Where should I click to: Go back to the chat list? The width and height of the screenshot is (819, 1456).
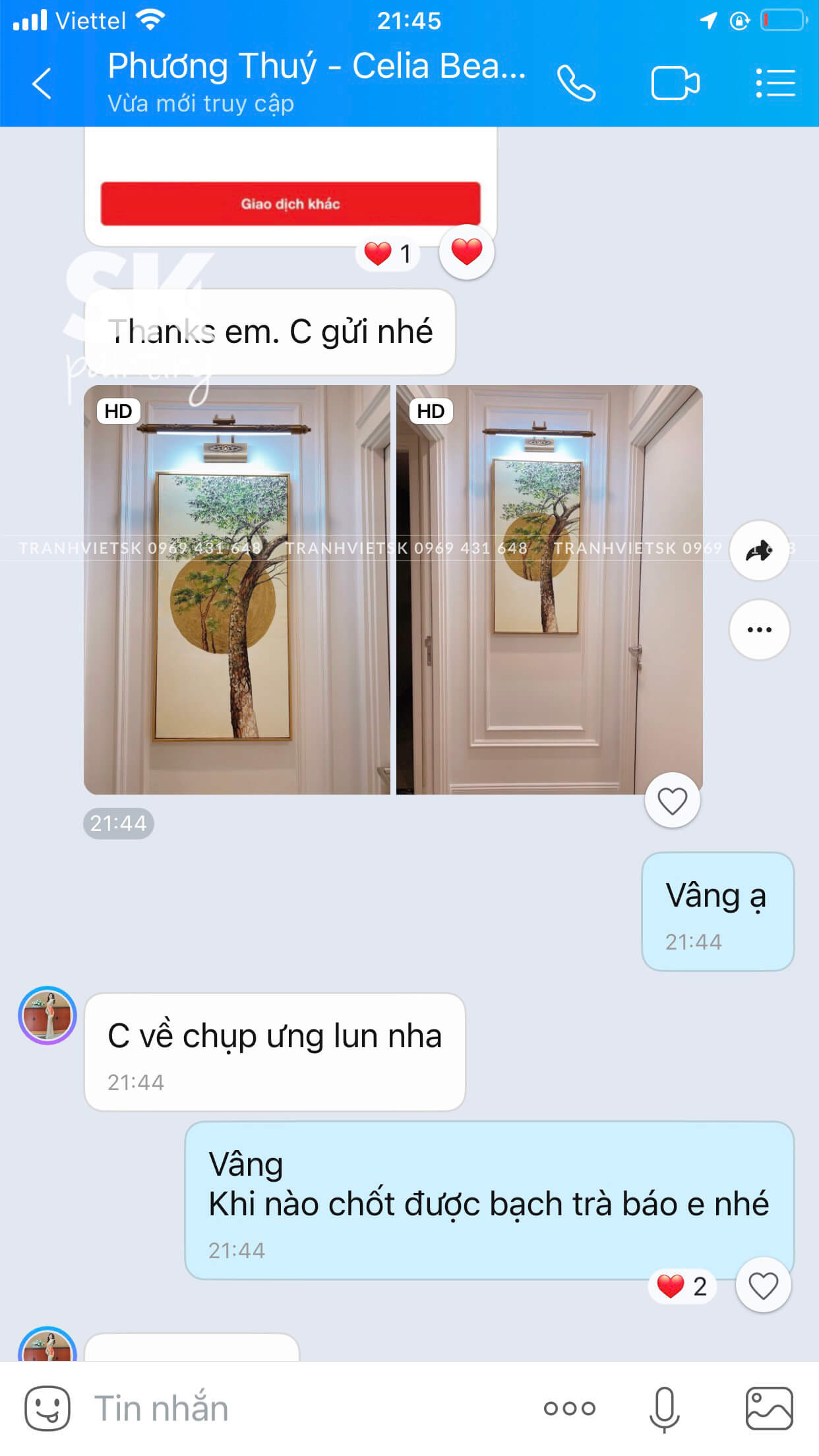coord(42,84)
